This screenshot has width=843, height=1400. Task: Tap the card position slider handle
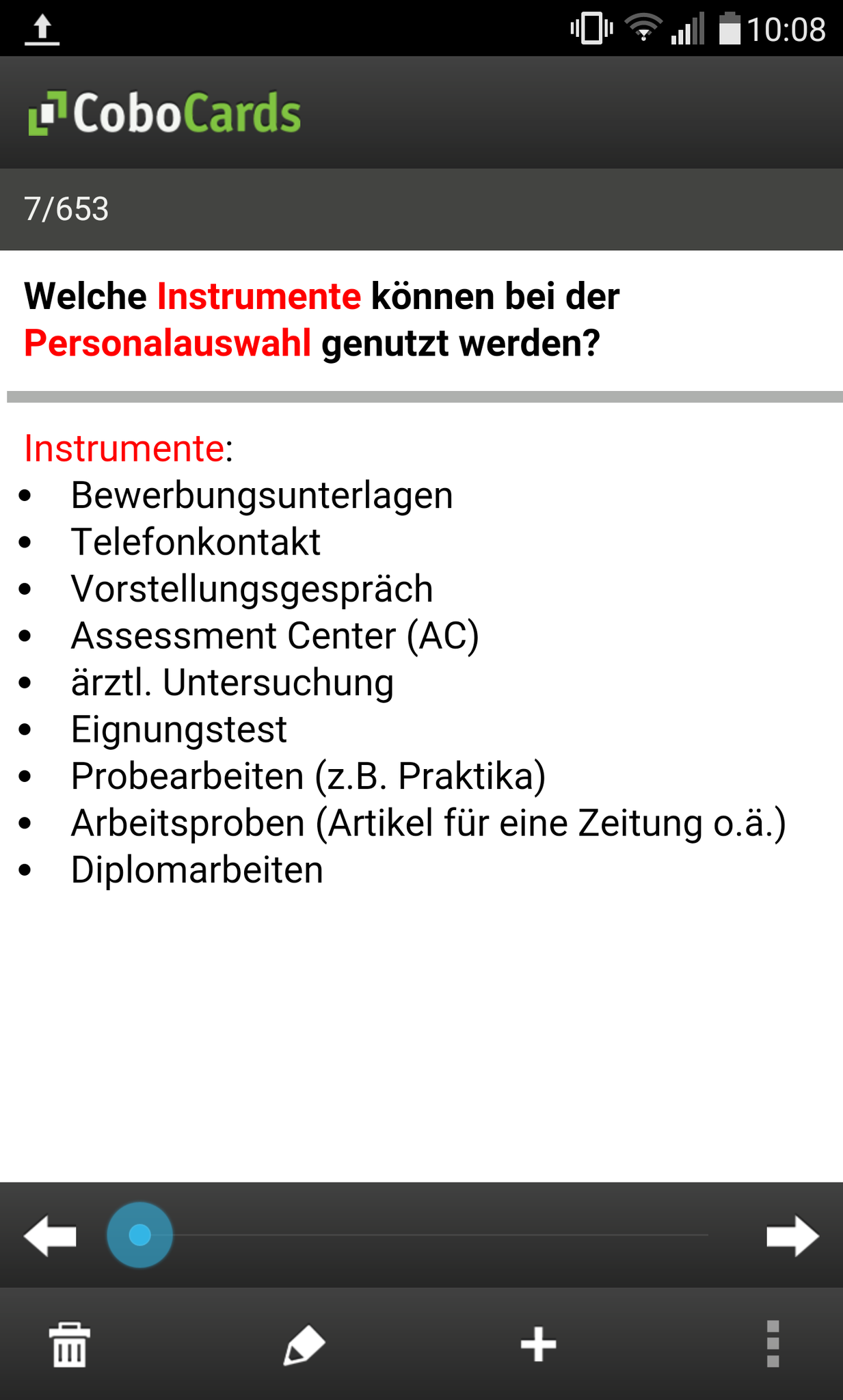(x=139, y=1235)
